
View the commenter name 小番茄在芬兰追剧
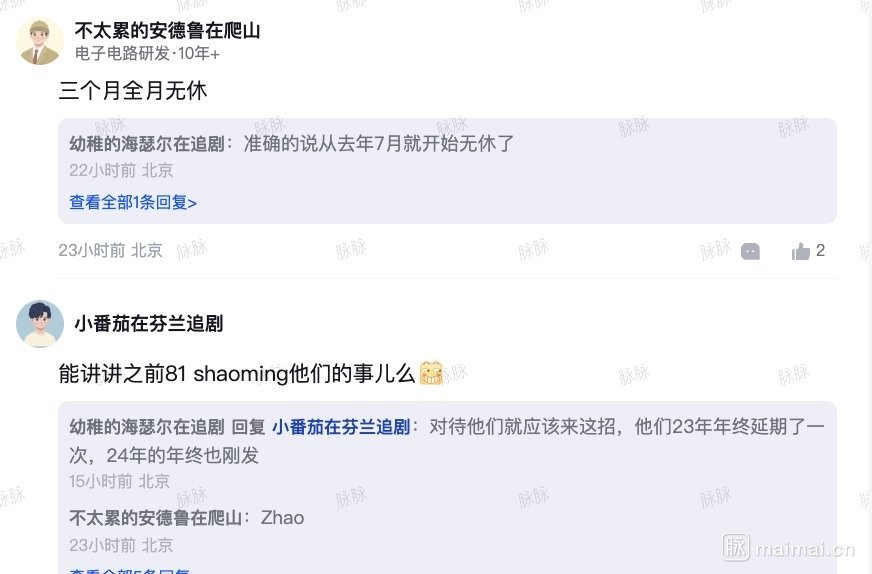(x=148, y=323)
